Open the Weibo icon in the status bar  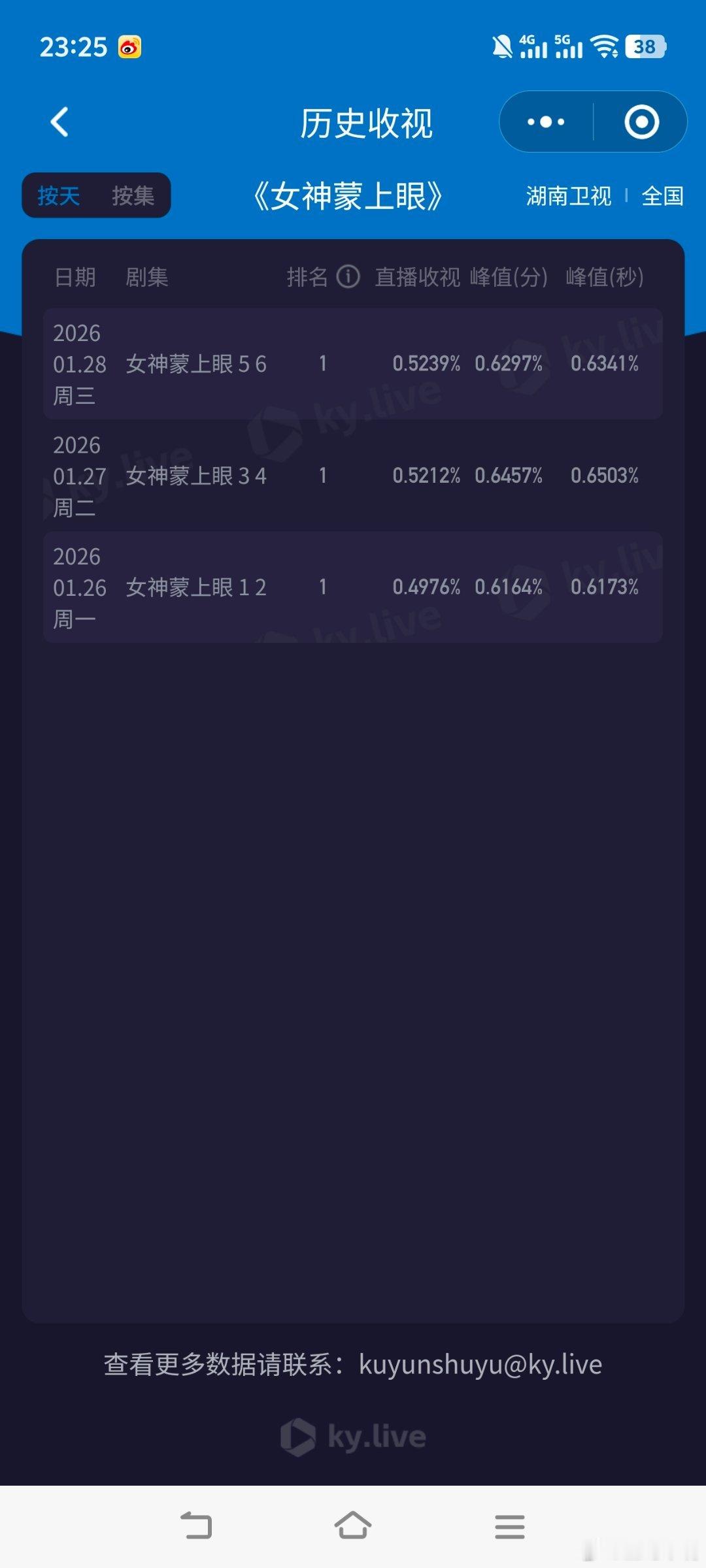coord(128,46)
